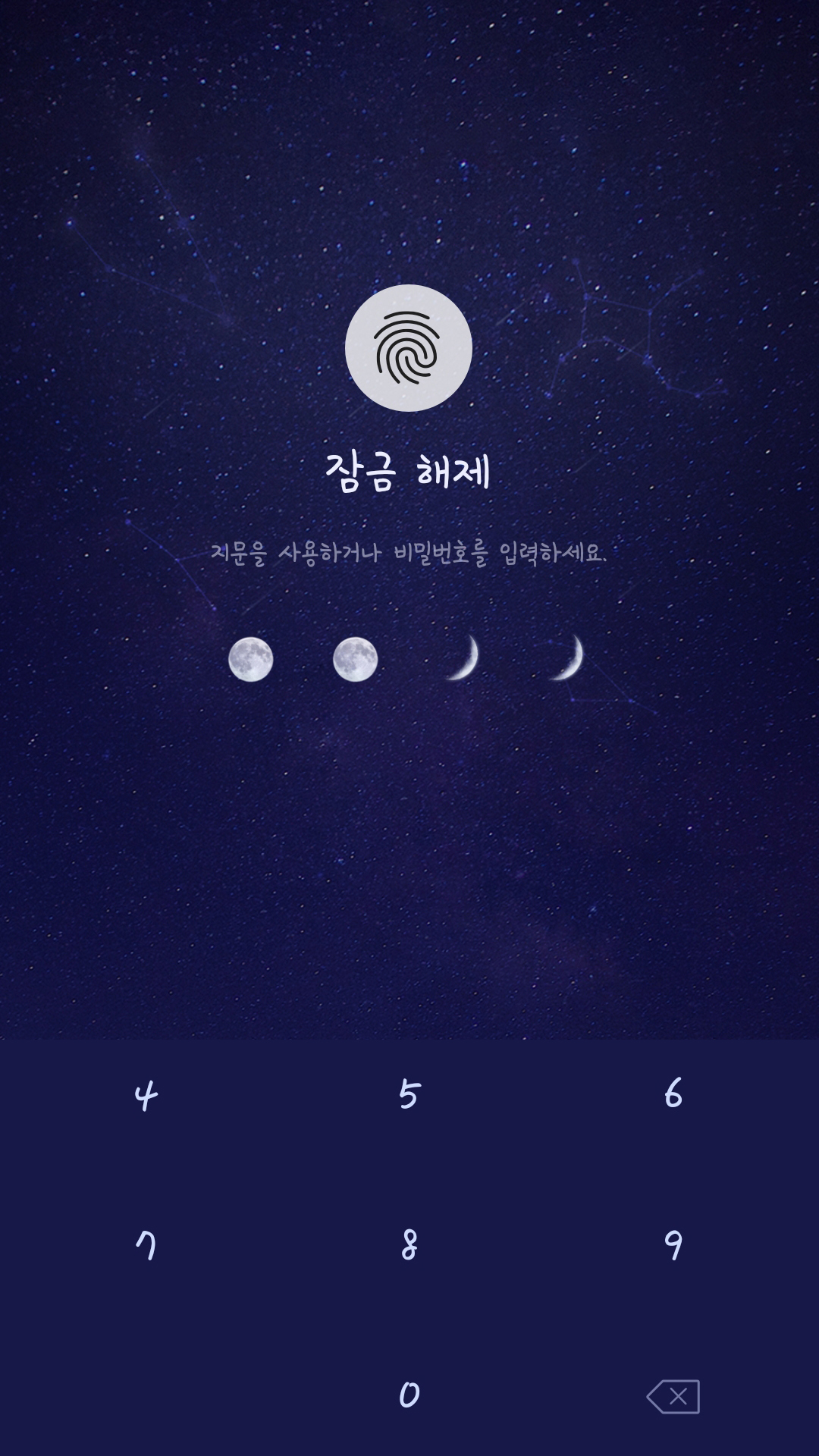This screenshot has height=1456, width=819.
Task: Select digit 6 on the keypad
Action: click(673, 1094)
